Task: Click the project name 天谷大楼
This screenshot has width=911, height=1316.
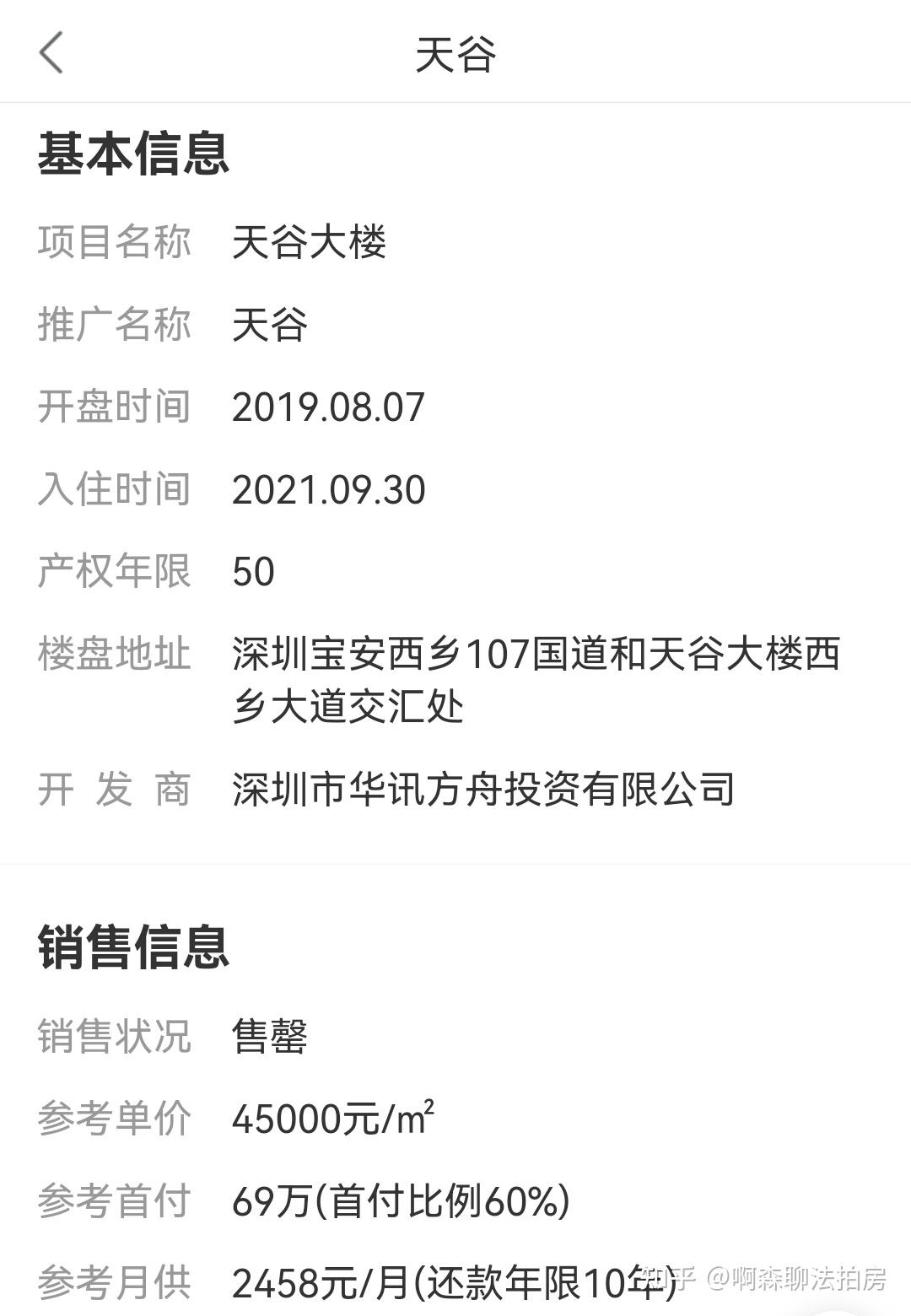Action: [312, 240]
